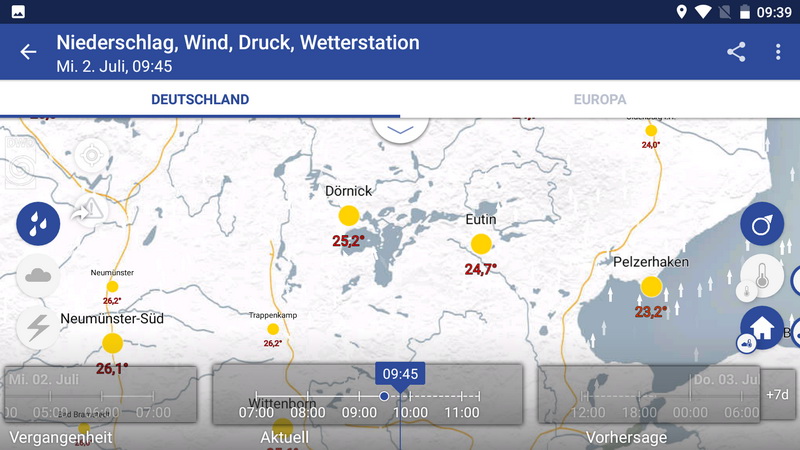Open the Dörnick weather station
Image resolution: width=800 pixels, height=450 pixels.
(x=349, y=215)
